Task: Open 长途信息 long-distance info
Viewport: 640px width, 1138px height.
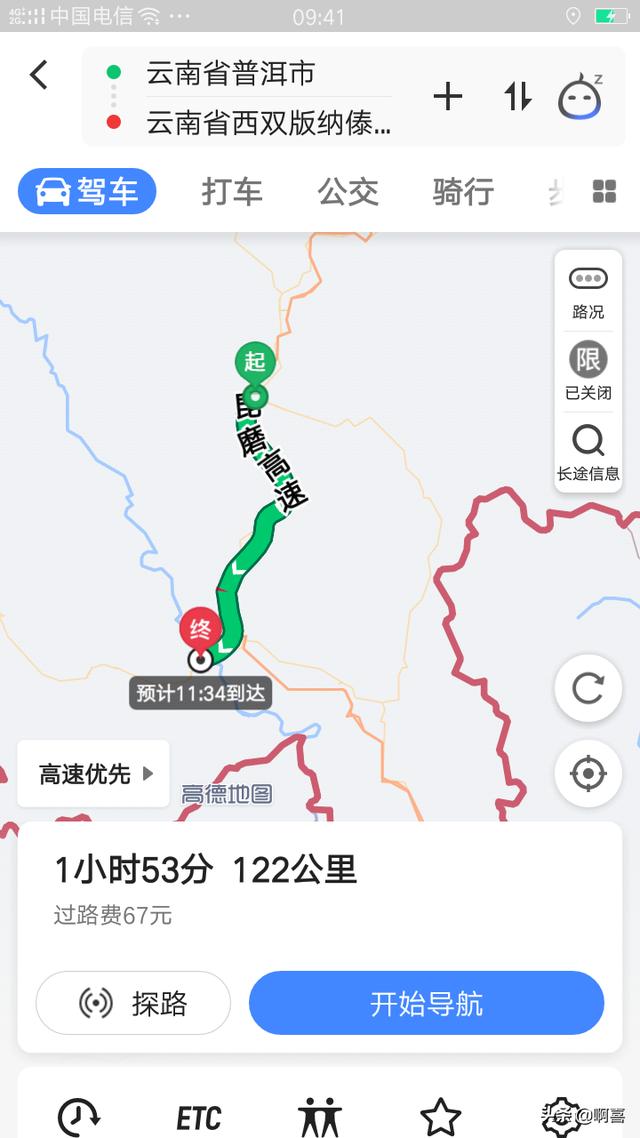Action: 588,453
